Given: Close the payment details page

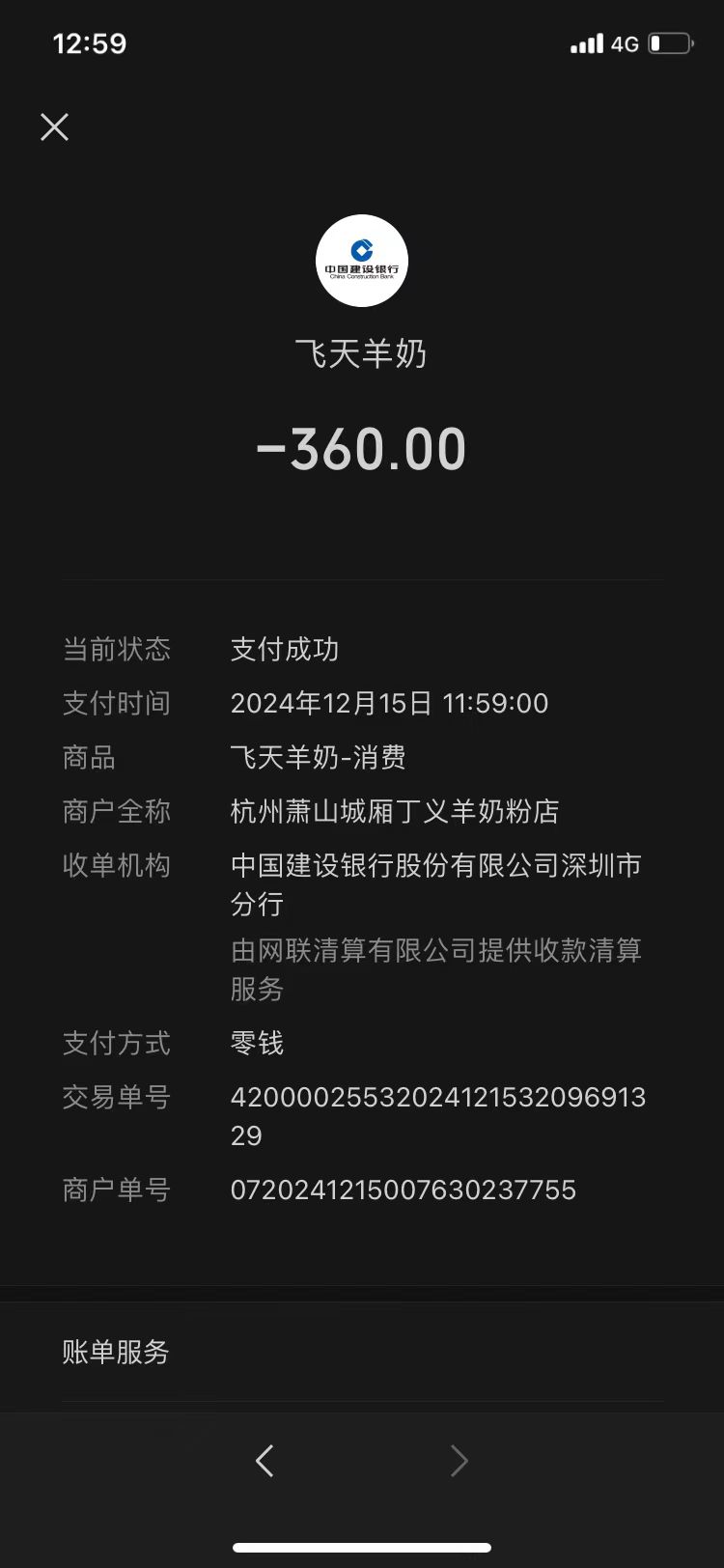Looking at the screenshot, I should [55, 126].
